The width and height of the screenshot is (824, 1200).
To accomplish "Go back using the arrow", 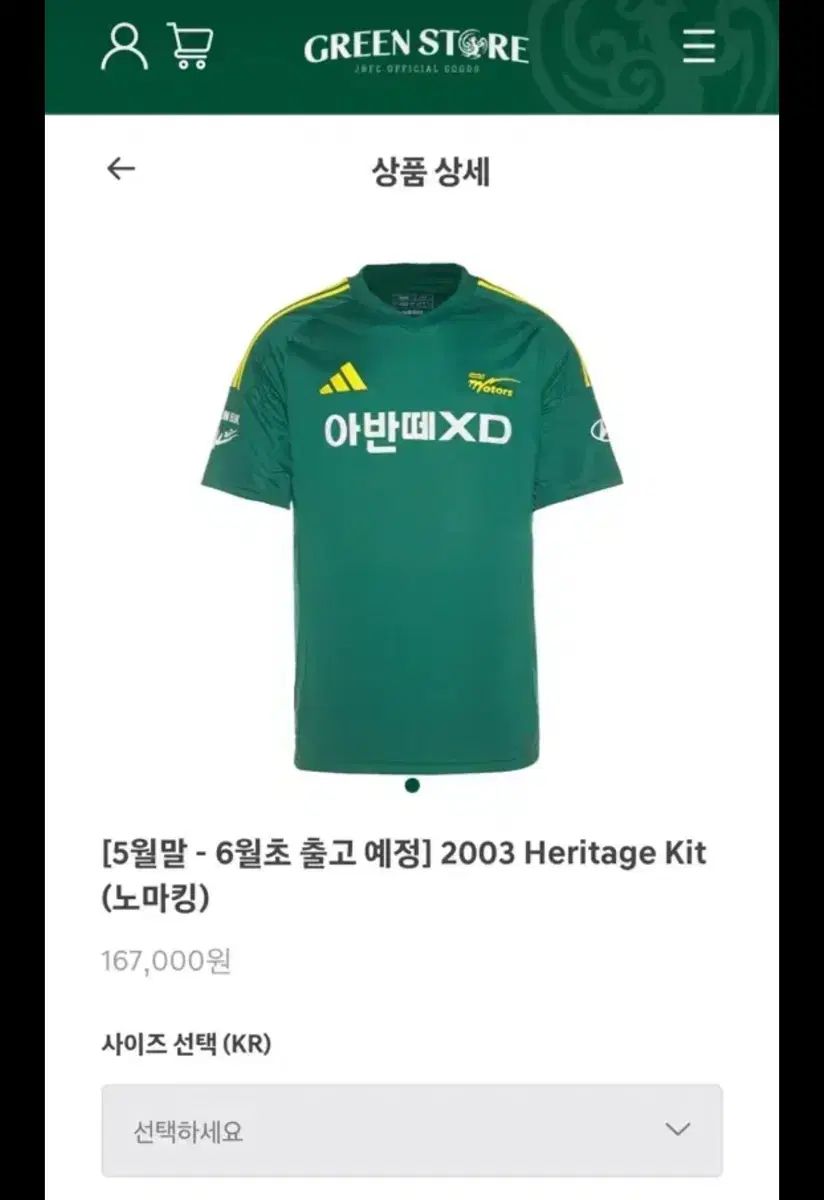I will click(x=121, y=169).
